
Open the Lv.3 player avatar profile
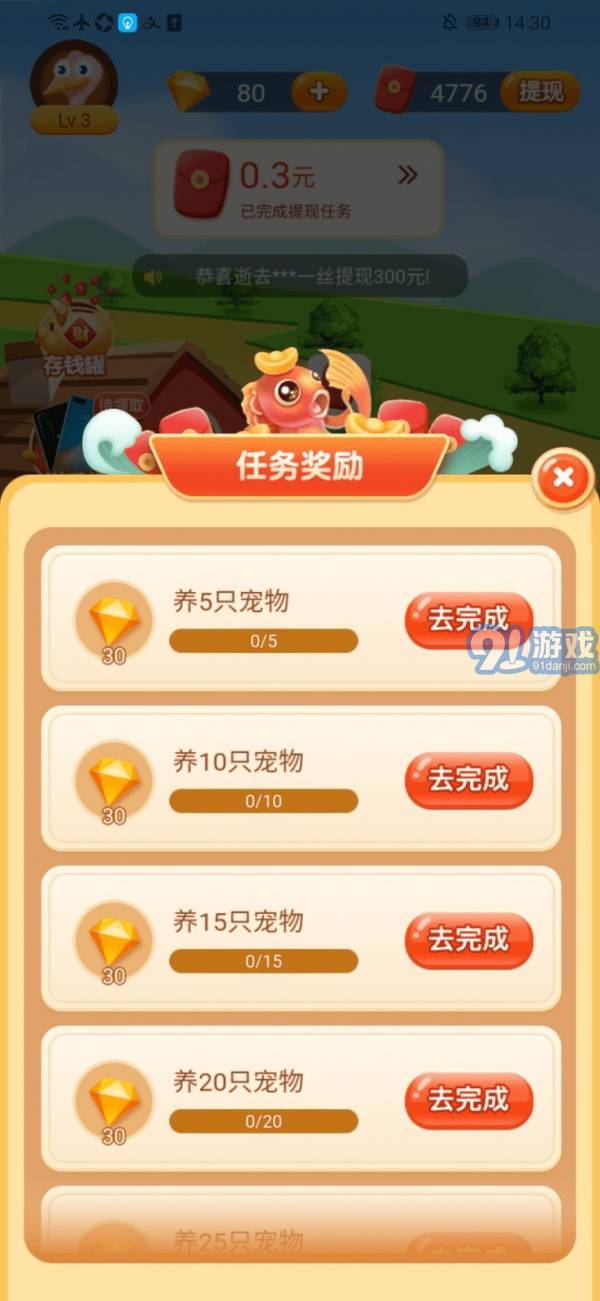point(74,85)
